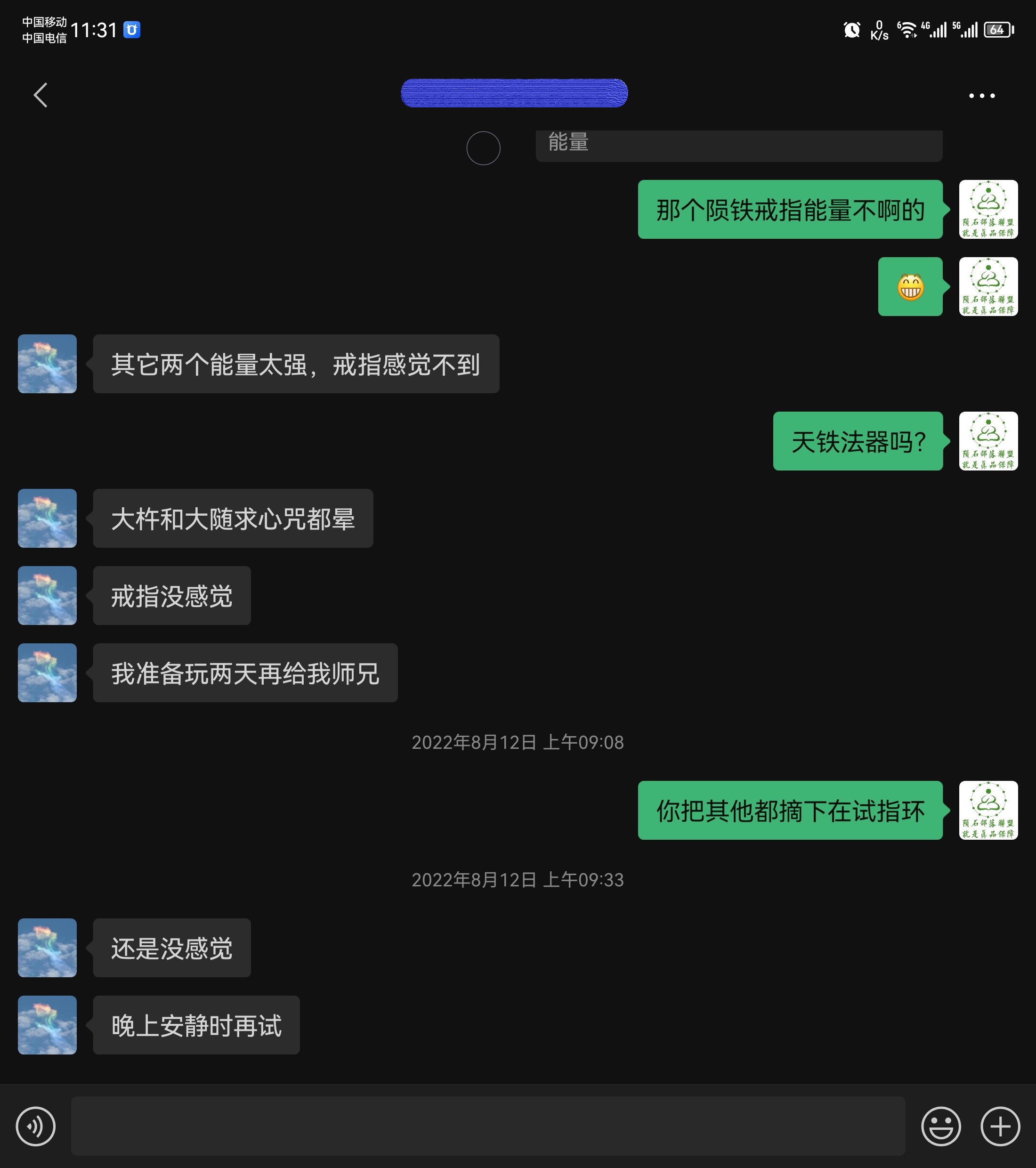Go back to the chat list
The image size is (1036, 1168).
tap(40, 95)
